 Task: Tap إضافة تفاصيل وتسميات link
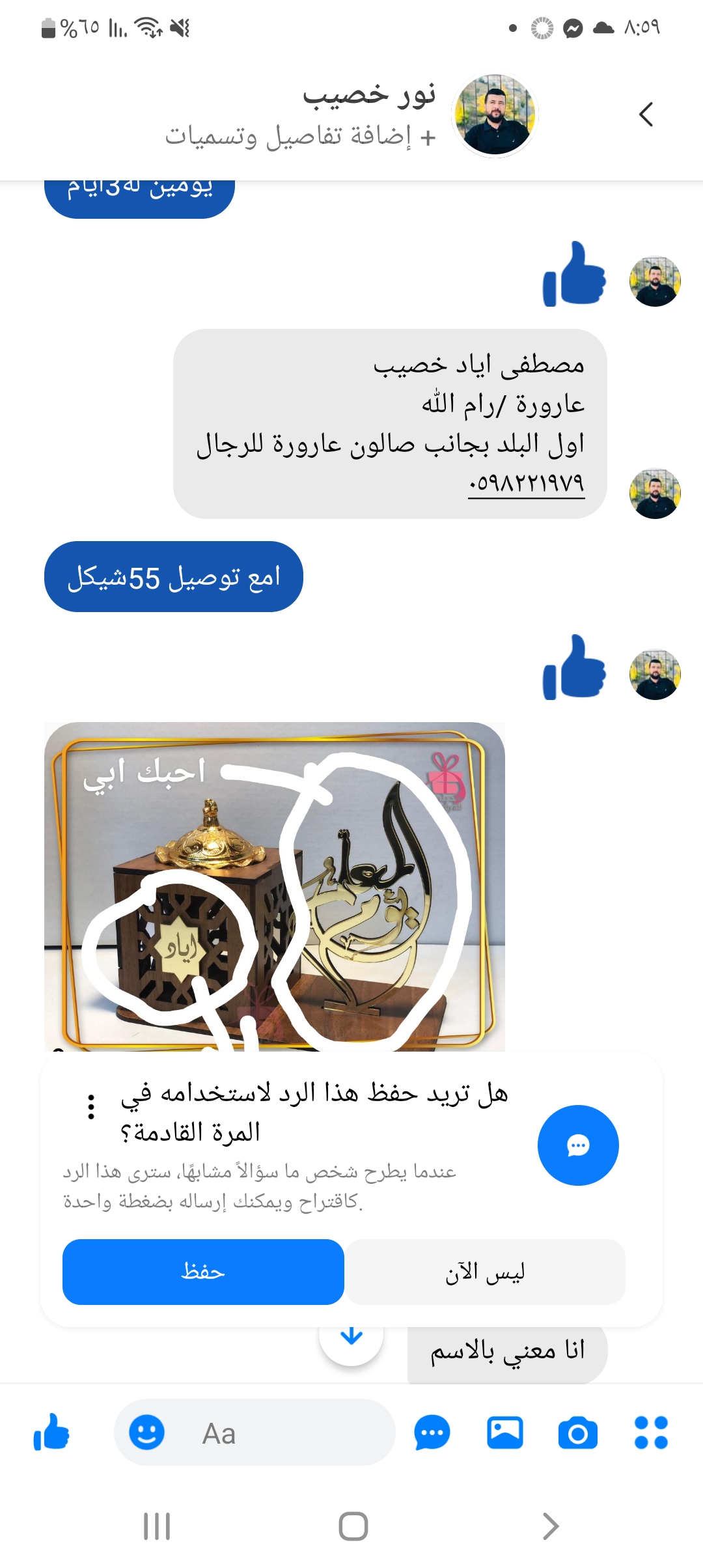click(299, 137)
